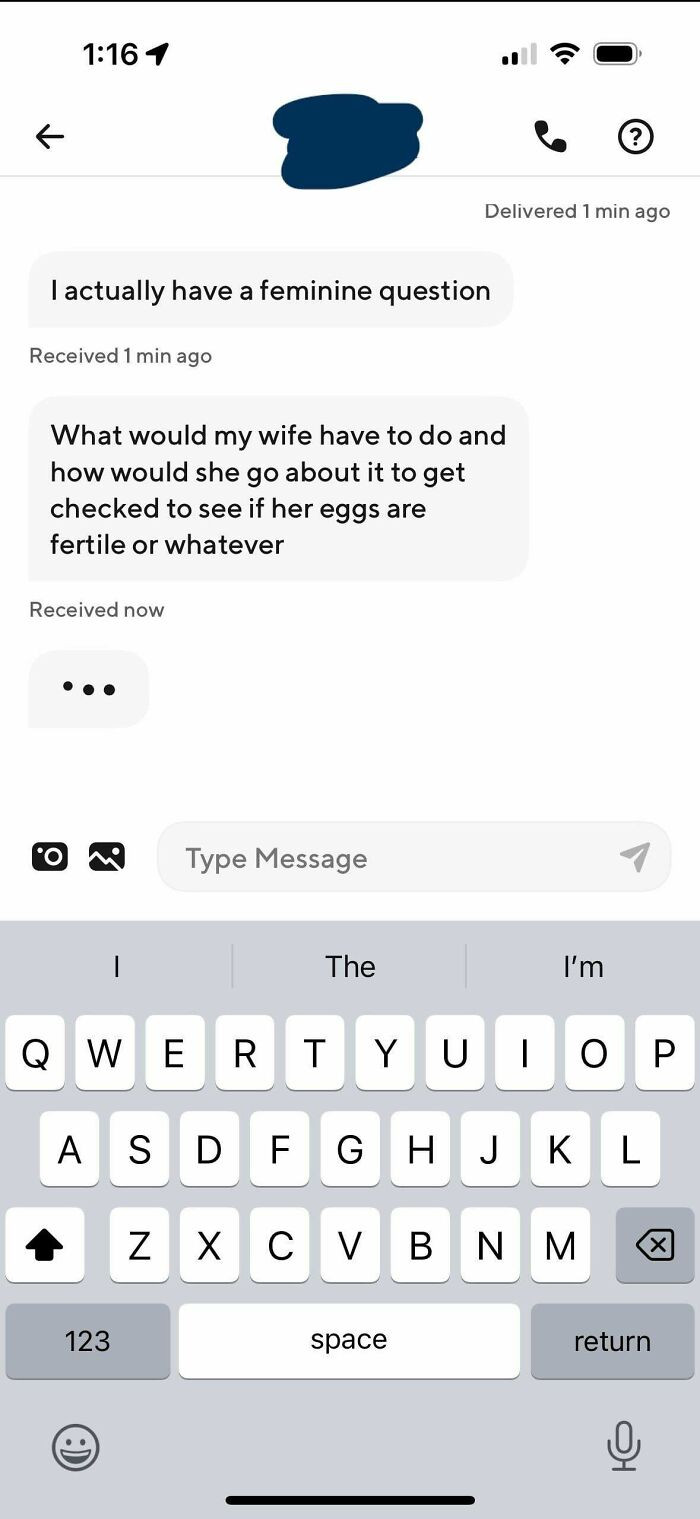
Task: Open the camera to take a photo
Action: click(49, 857)
